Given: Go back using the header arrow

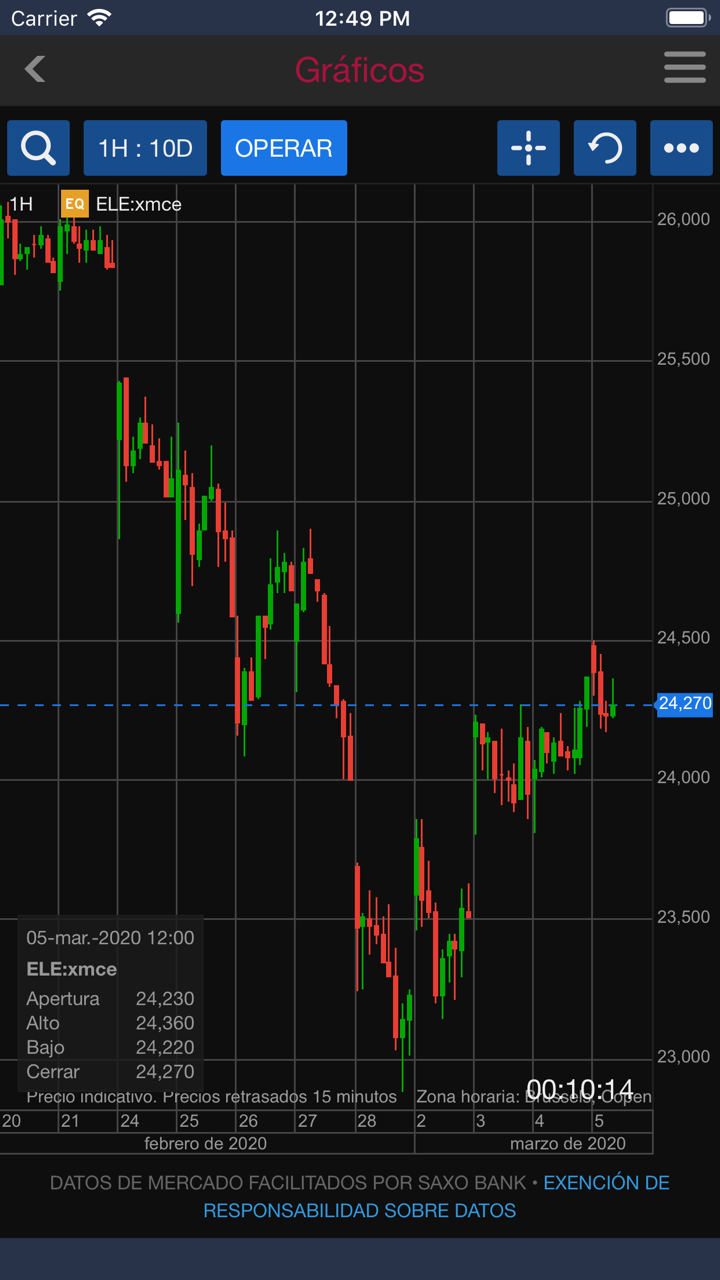Looking at the screenshot, I should click(x=35, y=69).
